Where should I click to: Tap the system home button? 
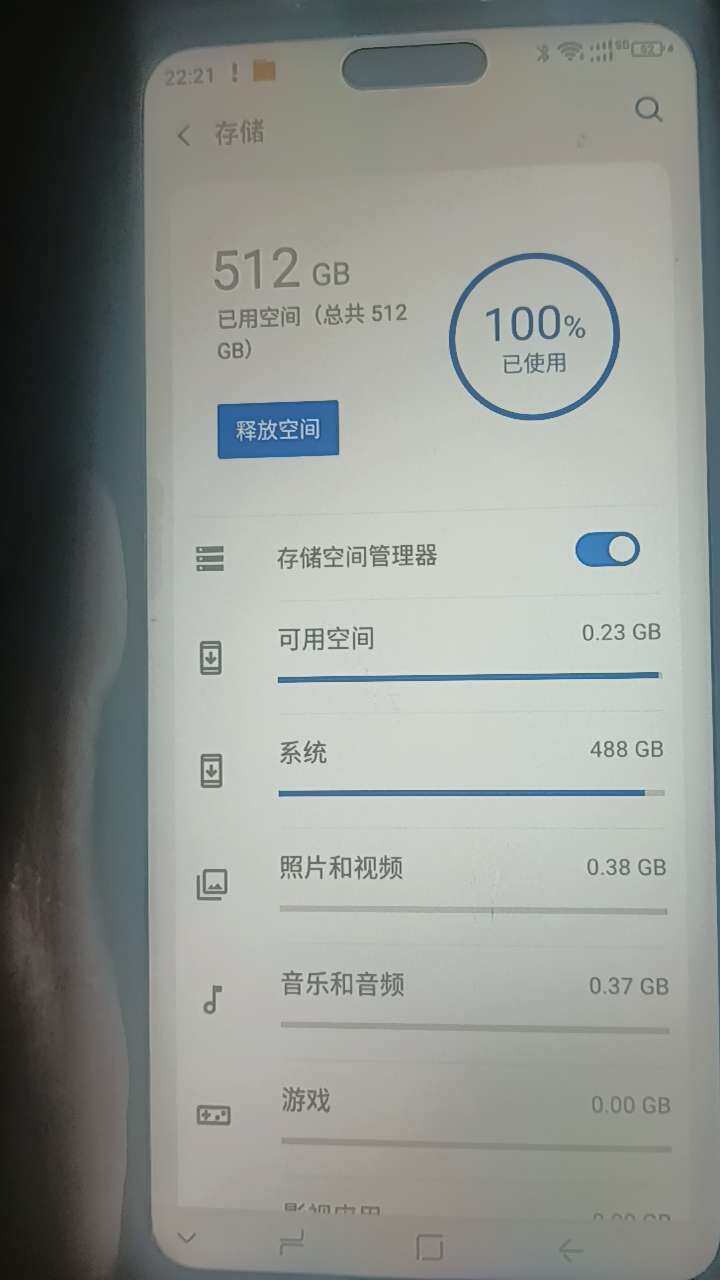430,1246
